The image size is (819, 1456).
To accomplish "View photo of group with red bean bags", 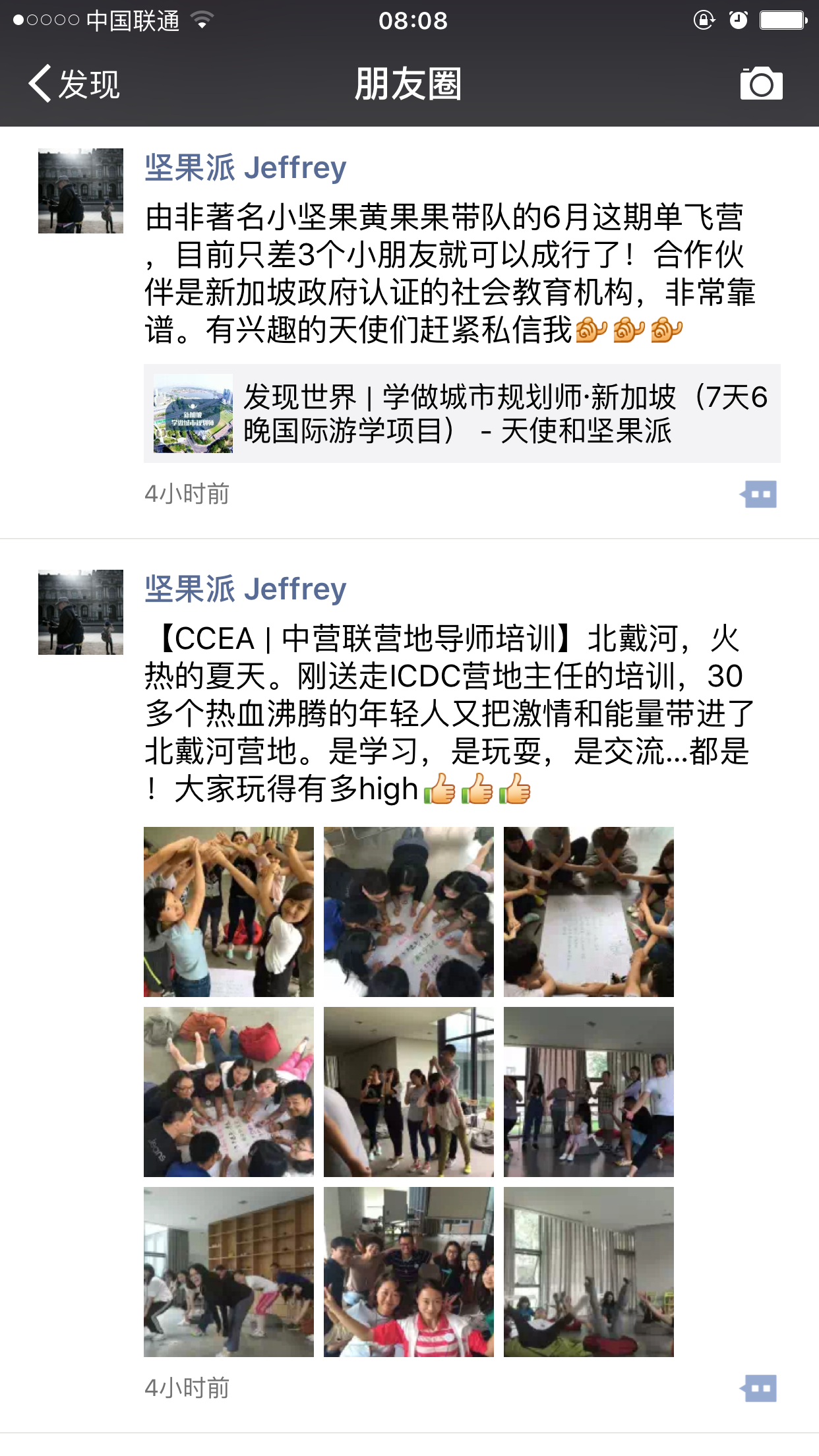I will pyautogui.click(x=229, y=1091).
